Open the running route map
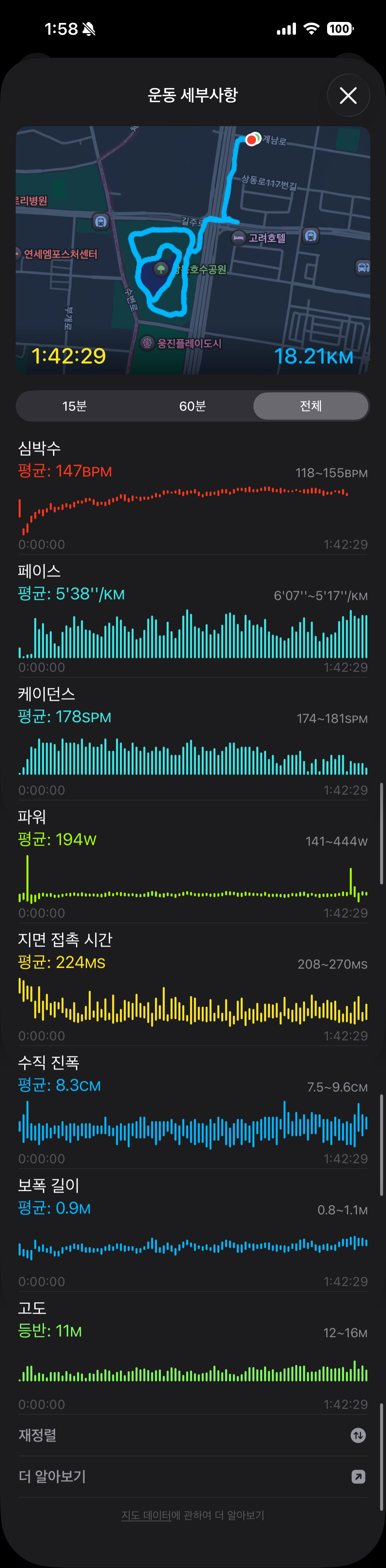 [x=193, y=250]
